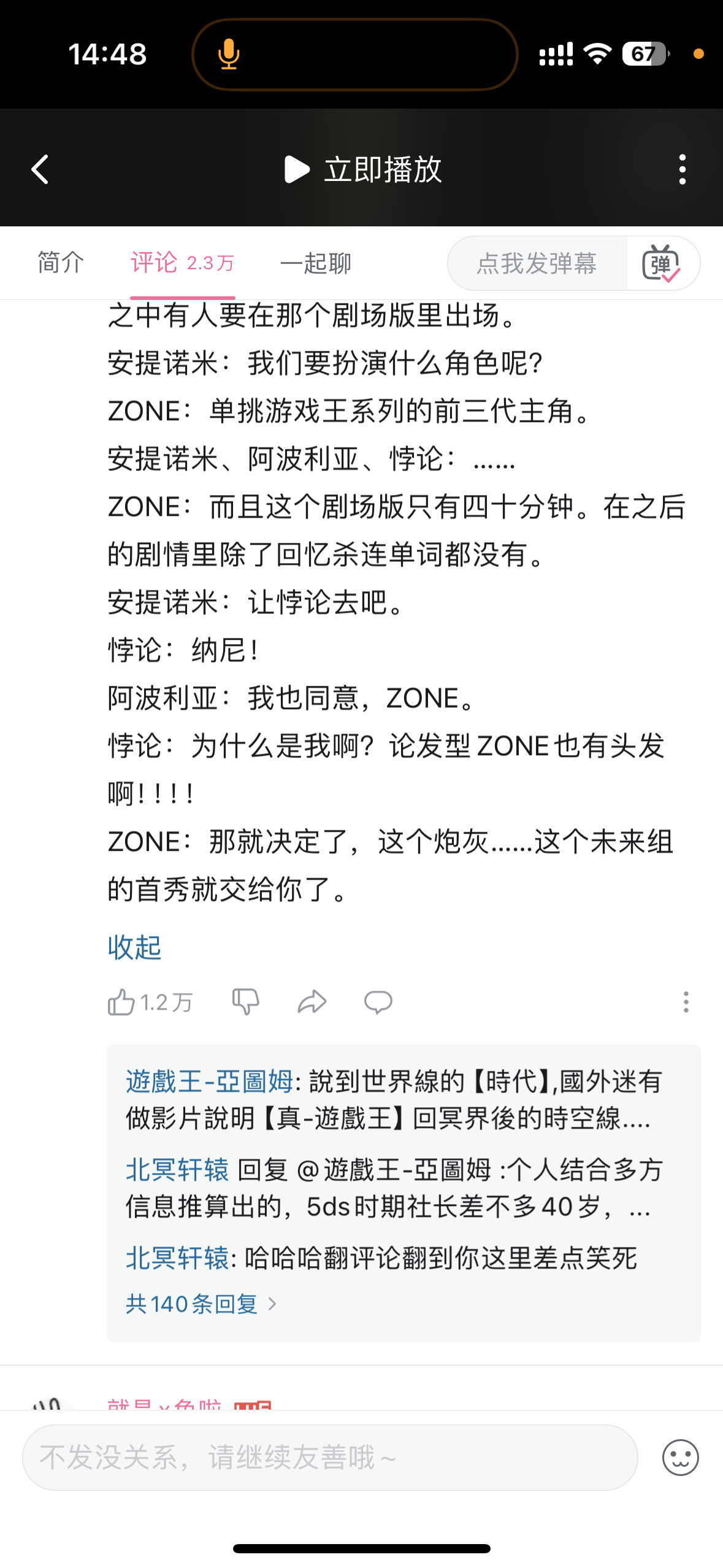Tap the play icon next to 立即播放
The width and height of the screenshot is (723, 1568).
tap(297, 170)
